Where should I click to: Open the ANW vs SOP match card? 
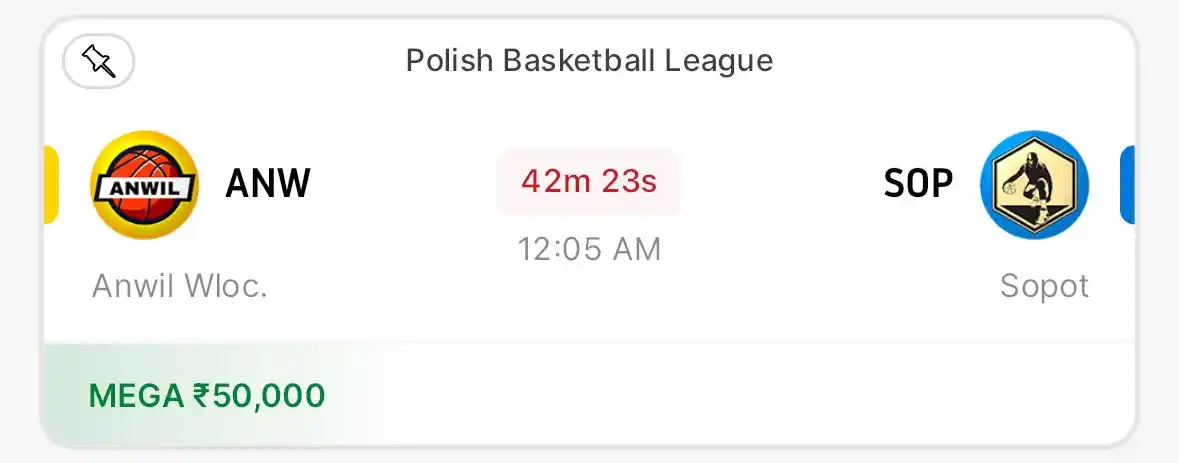[x=588, y=230]
